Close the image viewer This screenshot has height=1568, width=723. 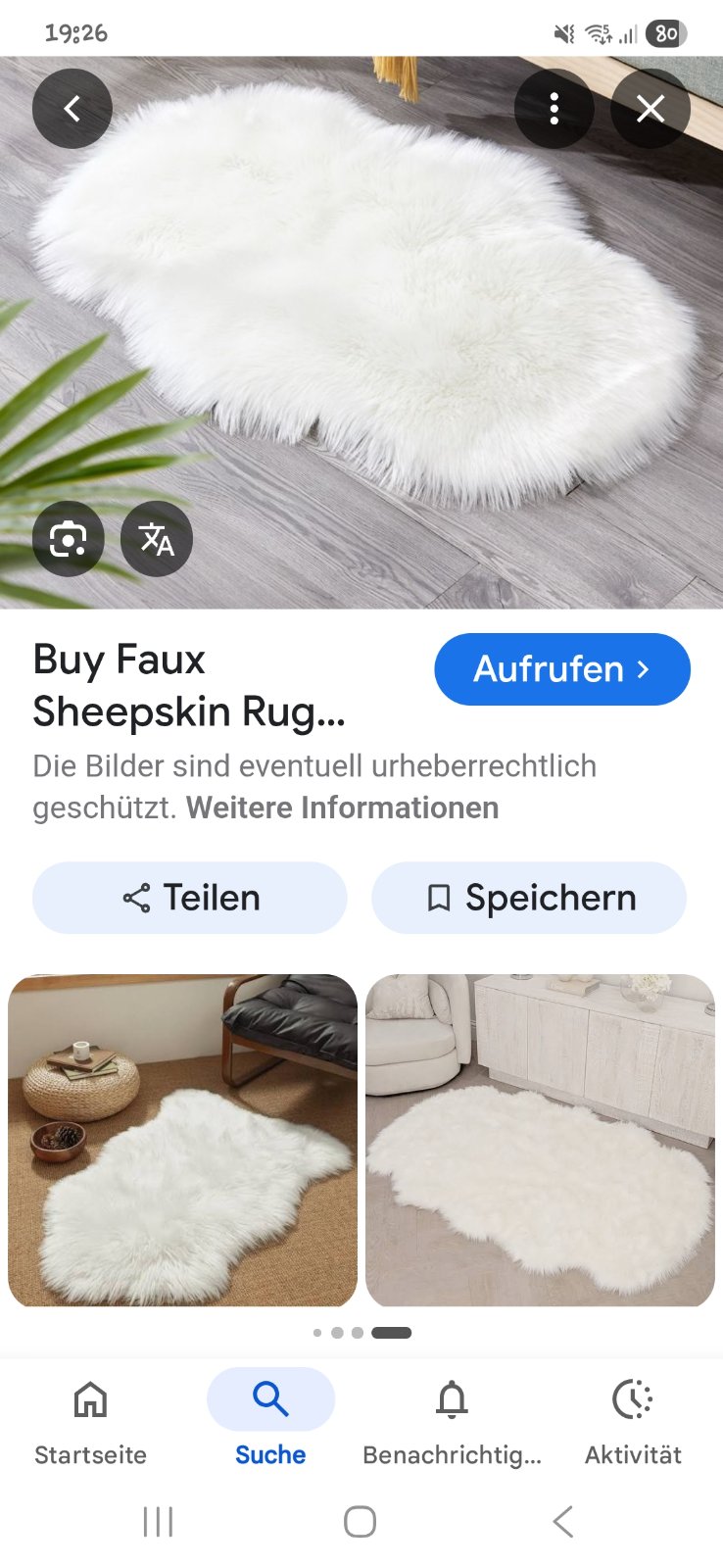pos(651,109)
